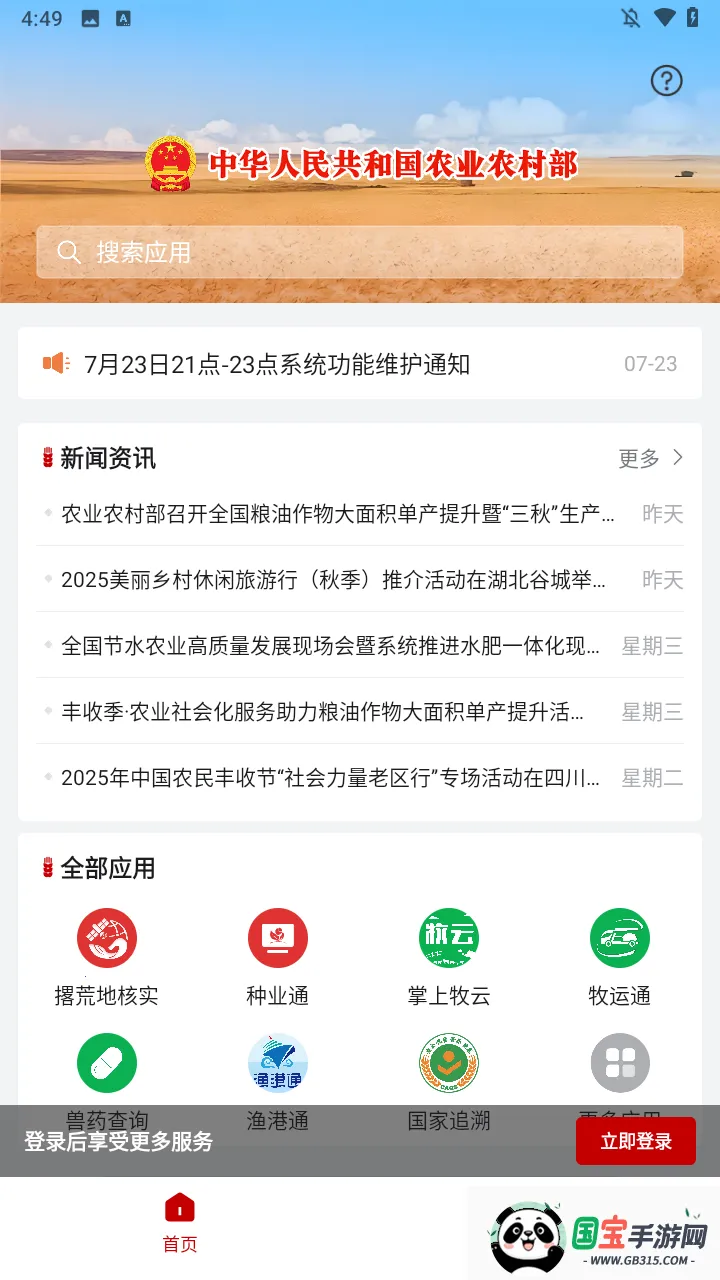Viewport: 720px width, 1280px height.
Task: Open the news about 全国粮油作物大面积单产提升
Action: [x=330, y=513]
